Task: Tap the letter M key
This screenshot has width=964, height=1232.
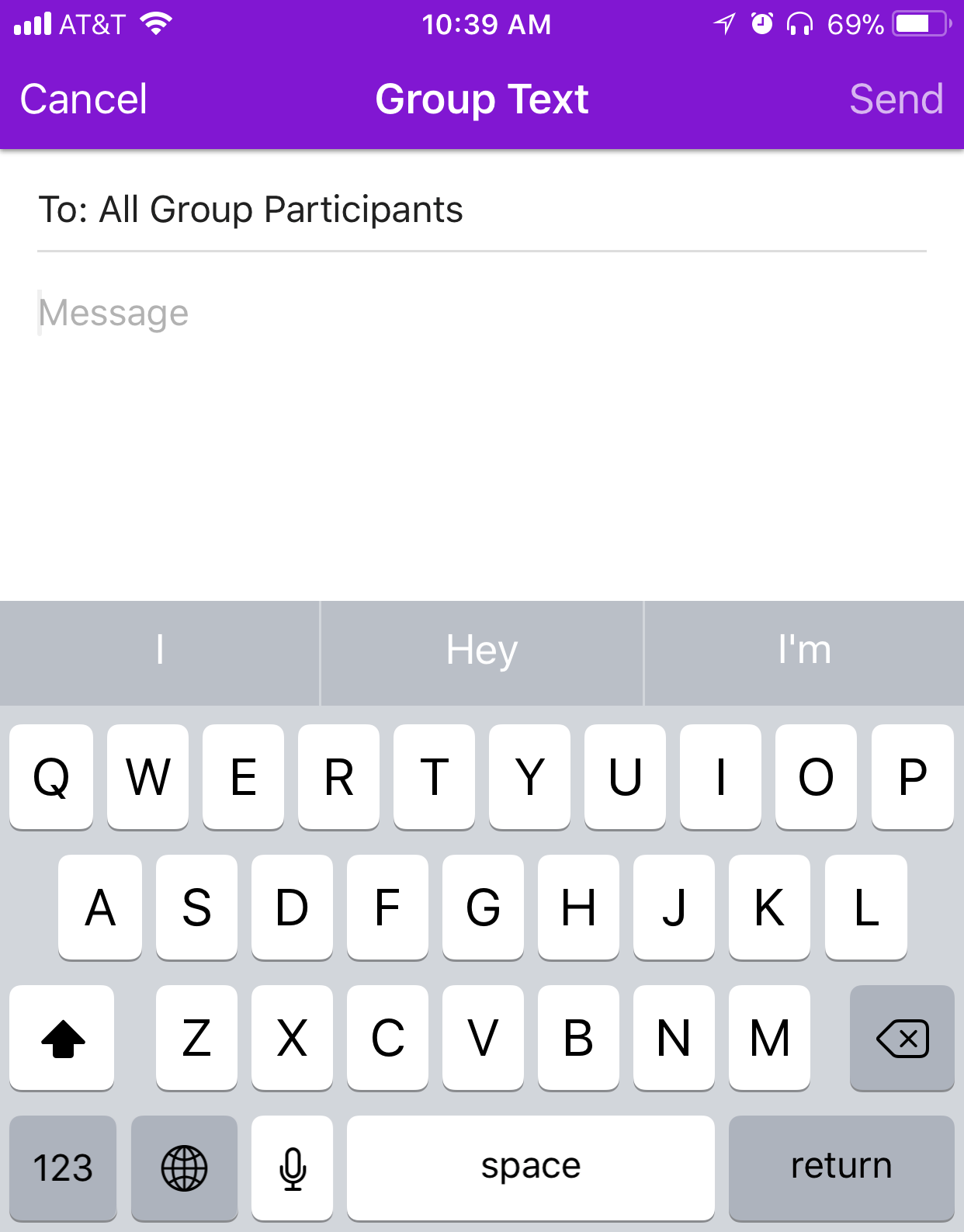Action: pyautogui.click(x=769, y=1037)
